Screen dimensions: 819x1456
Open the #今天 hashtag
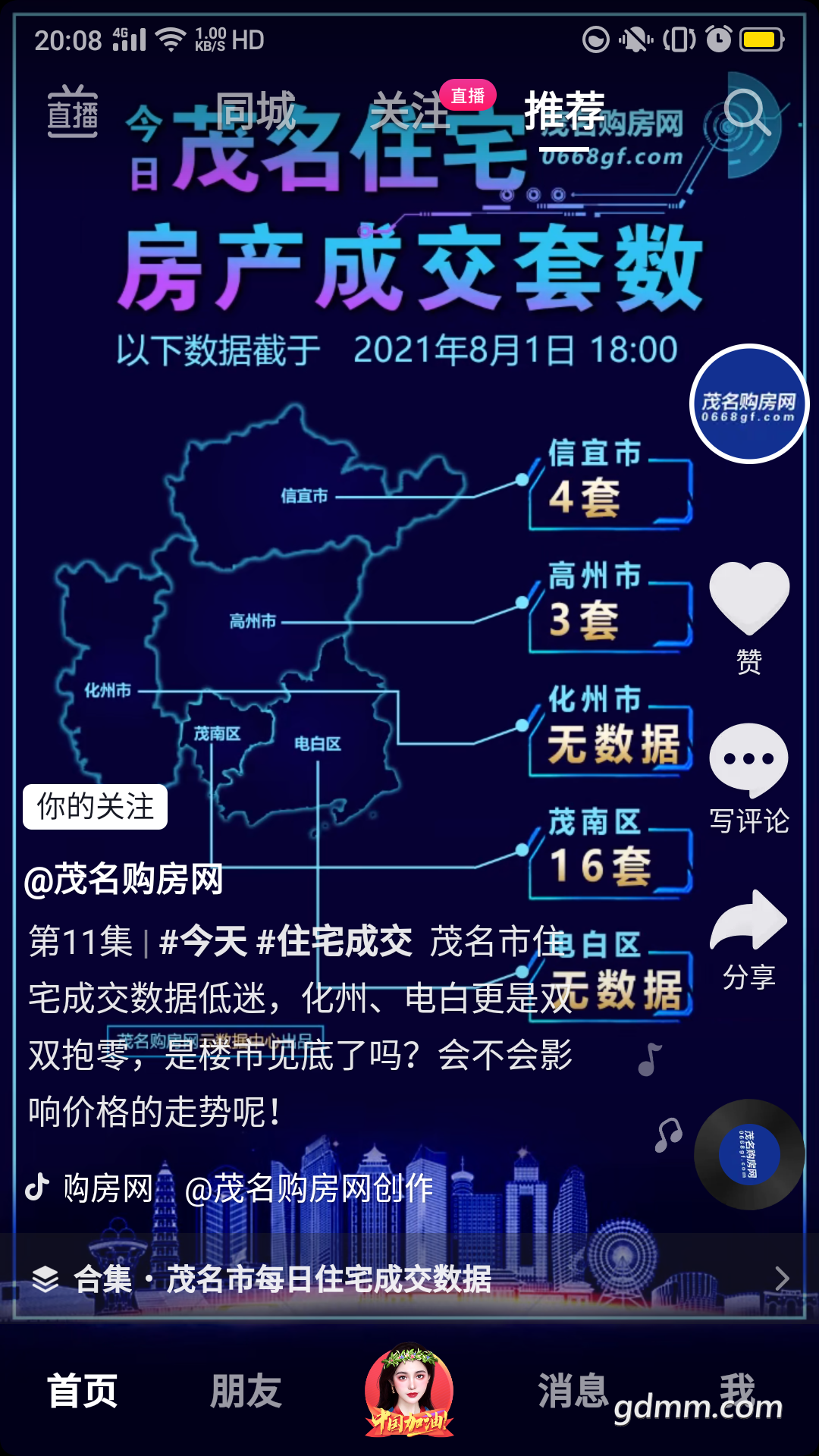pos(203,943)
